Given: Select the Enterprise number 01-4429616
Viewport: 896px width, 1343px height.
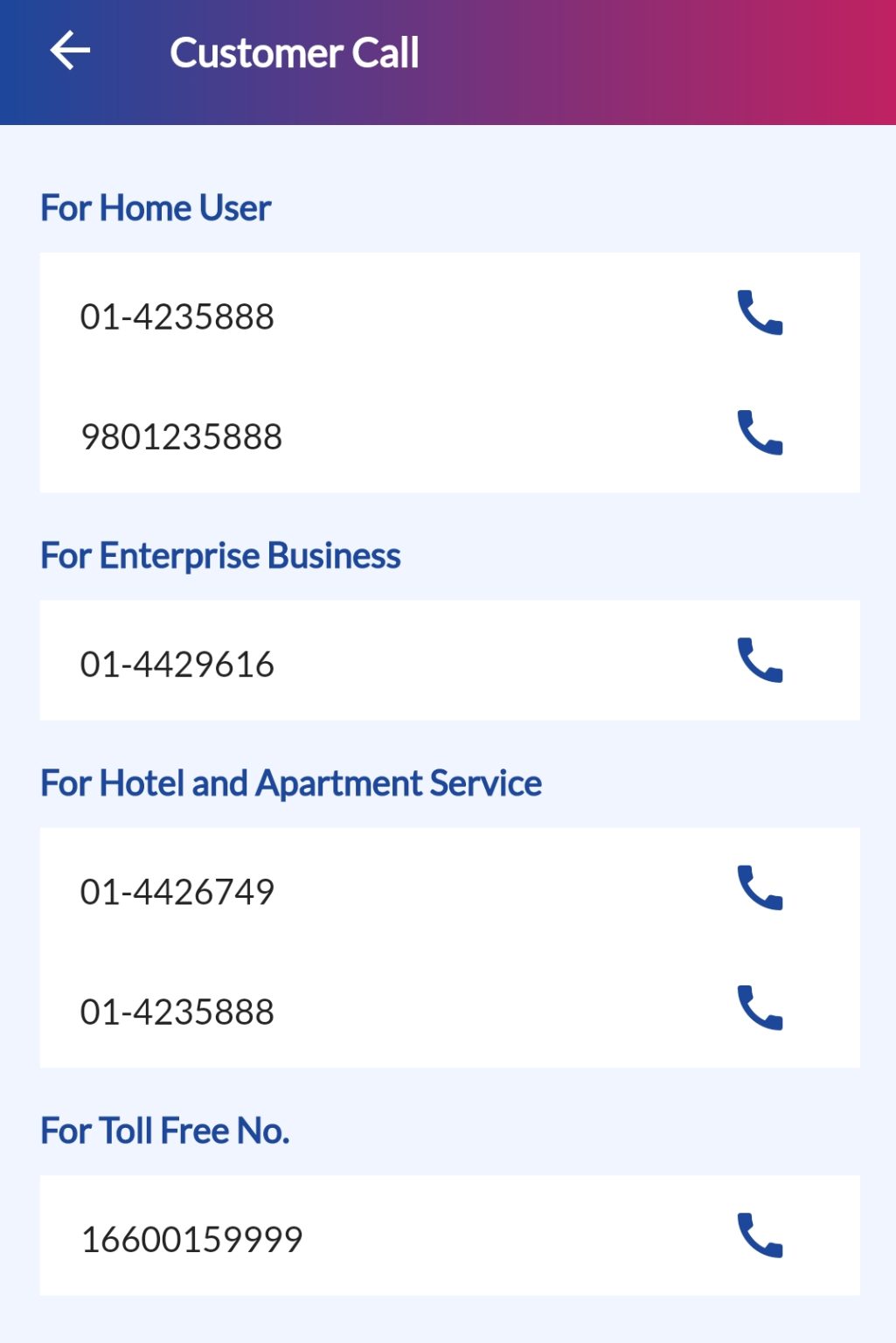Looking at the screenshot, I should click(177, 663).
